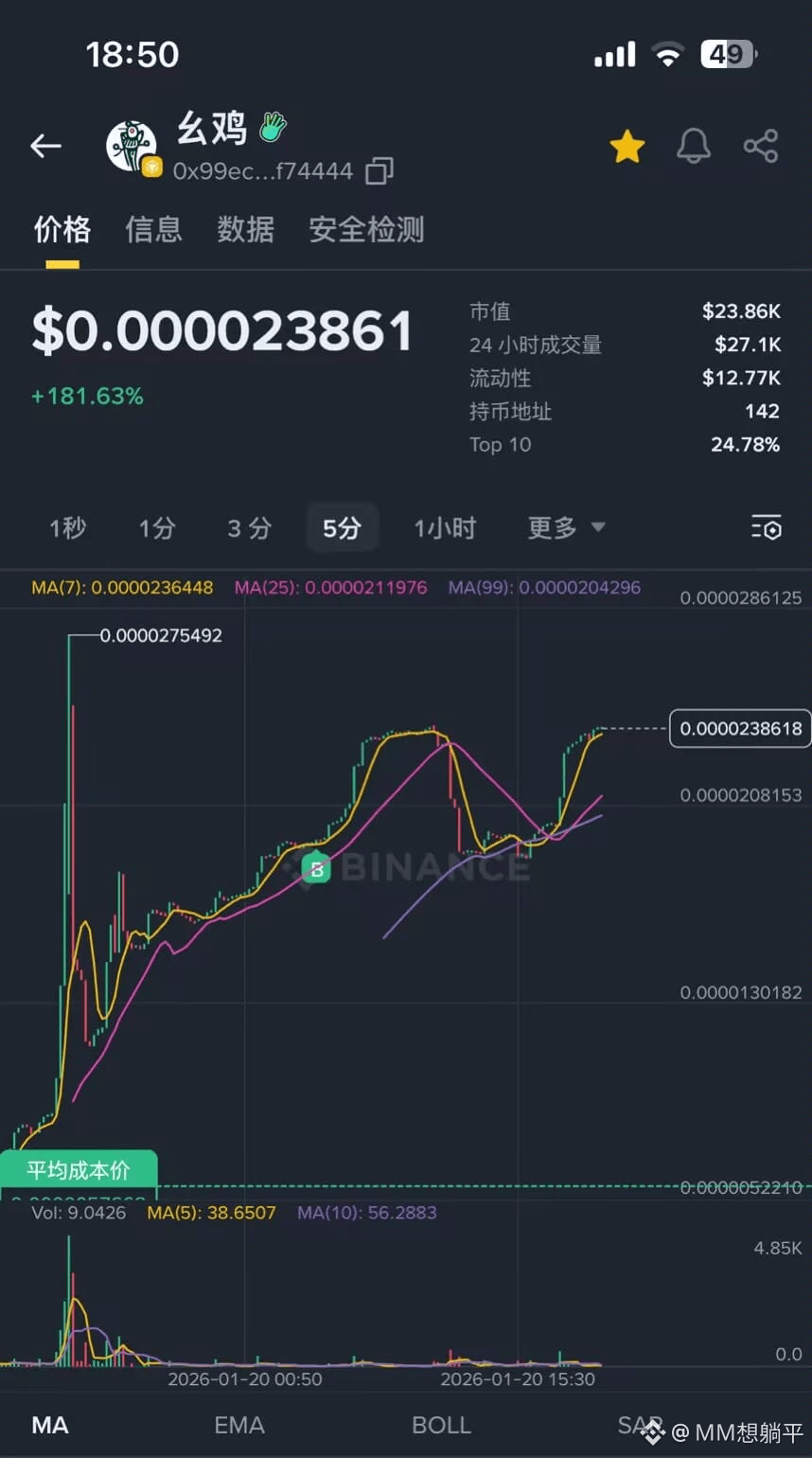Go back using the arrow icon
Screen dimensions: 812x1458
tap(45, 146)
